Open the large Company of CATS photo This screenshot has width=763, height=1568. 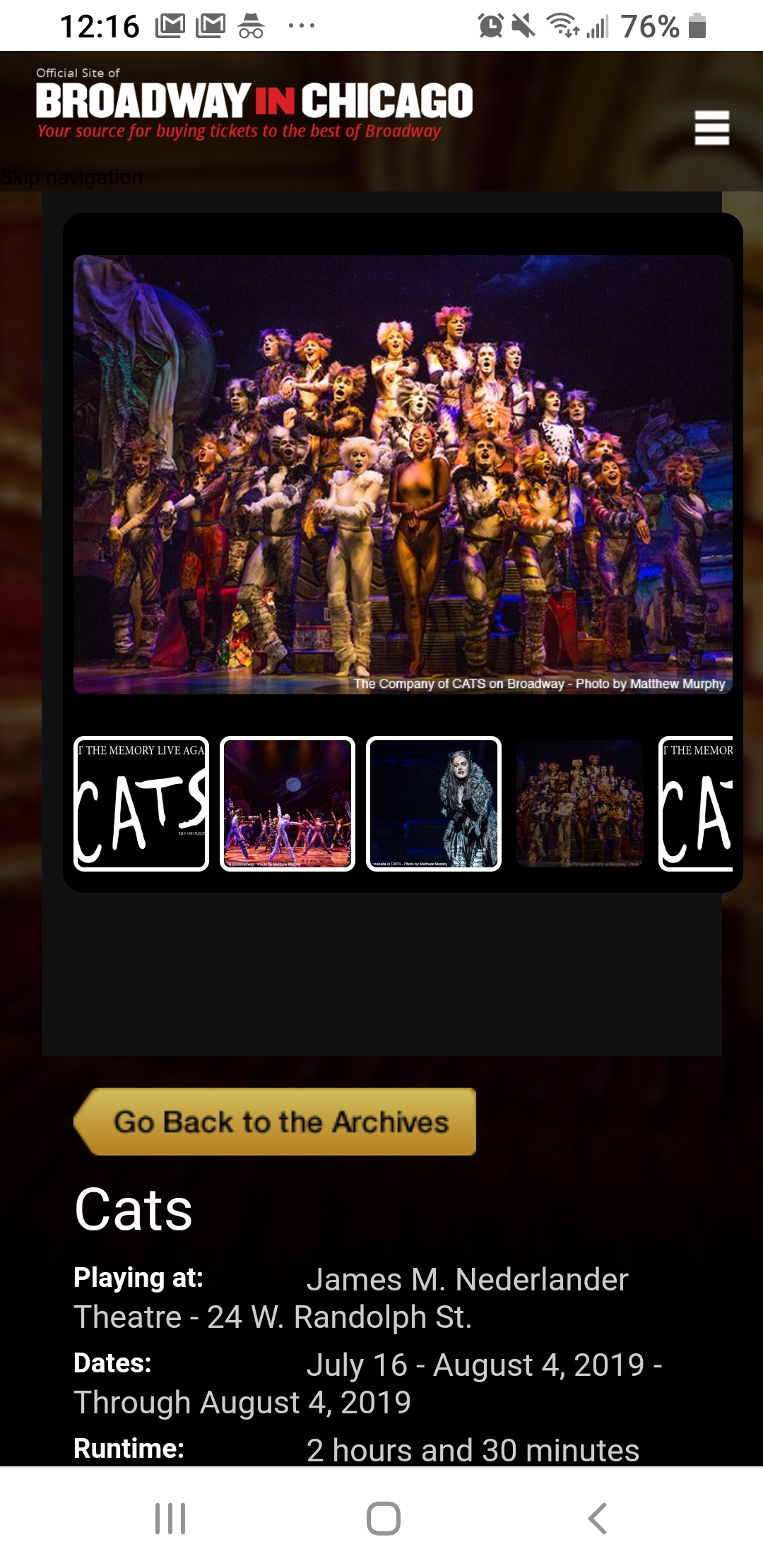click(403, 474)
